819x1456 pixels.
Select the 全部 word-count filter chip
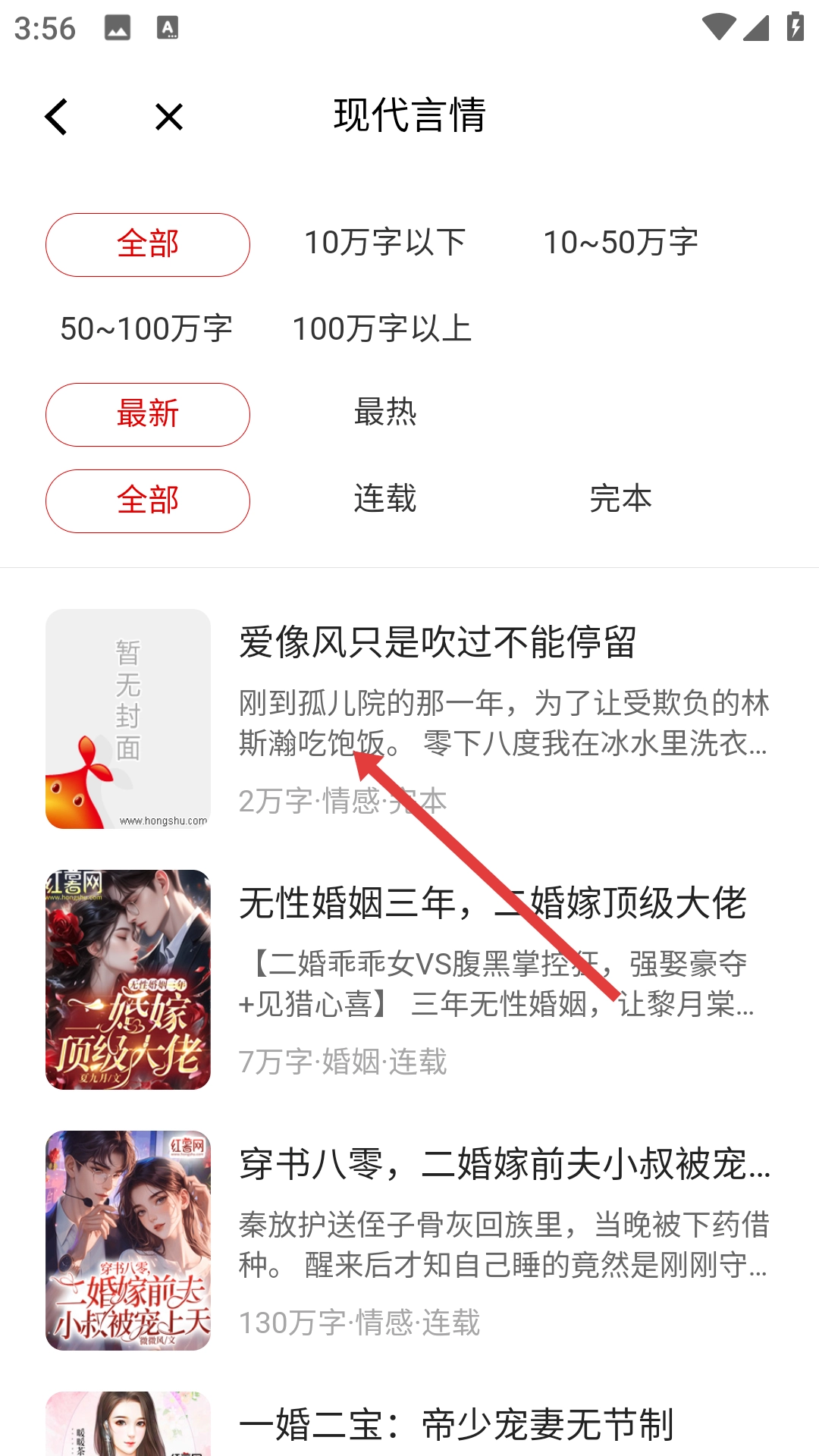pos(148,244)
